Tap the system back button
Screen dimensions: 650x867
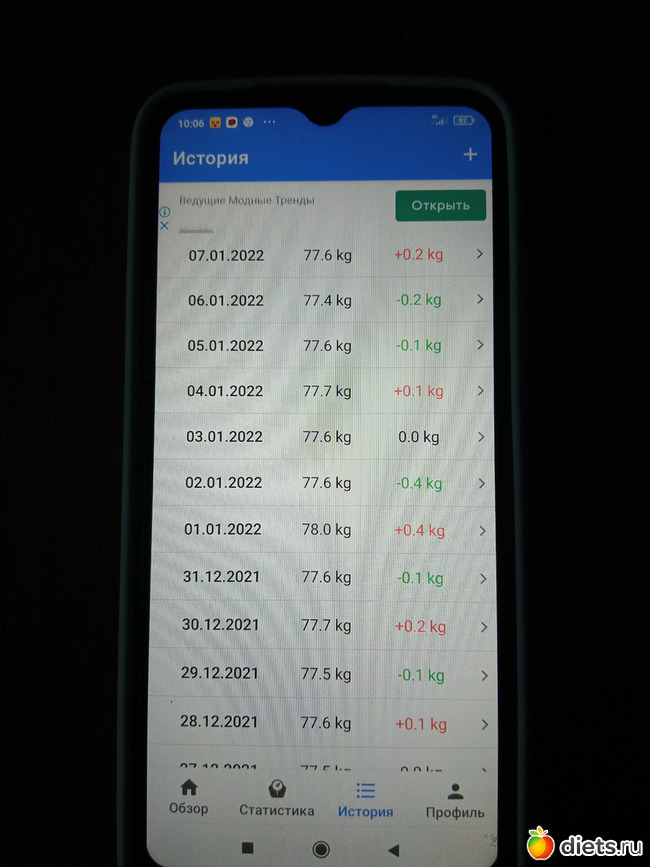tap(393, 849)
